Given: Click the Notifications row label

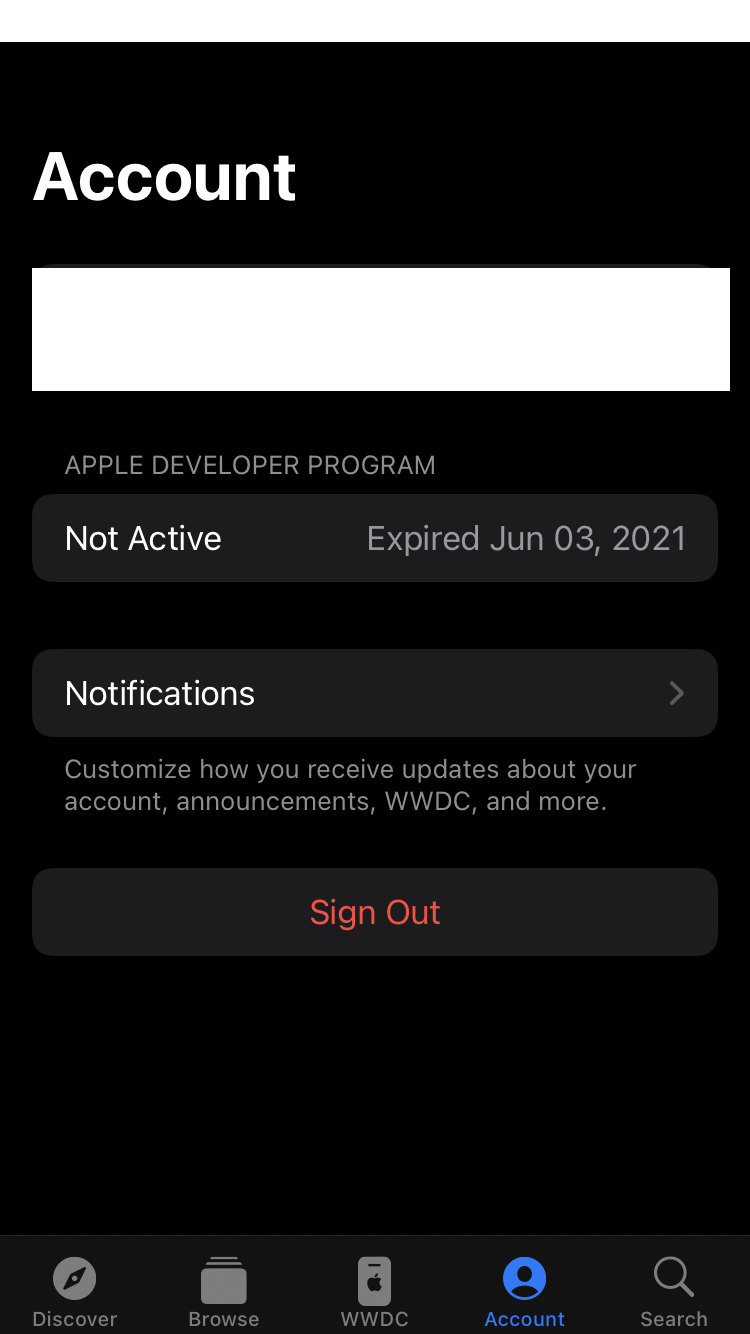Looking at the screenshot, I should pos(159,692).
